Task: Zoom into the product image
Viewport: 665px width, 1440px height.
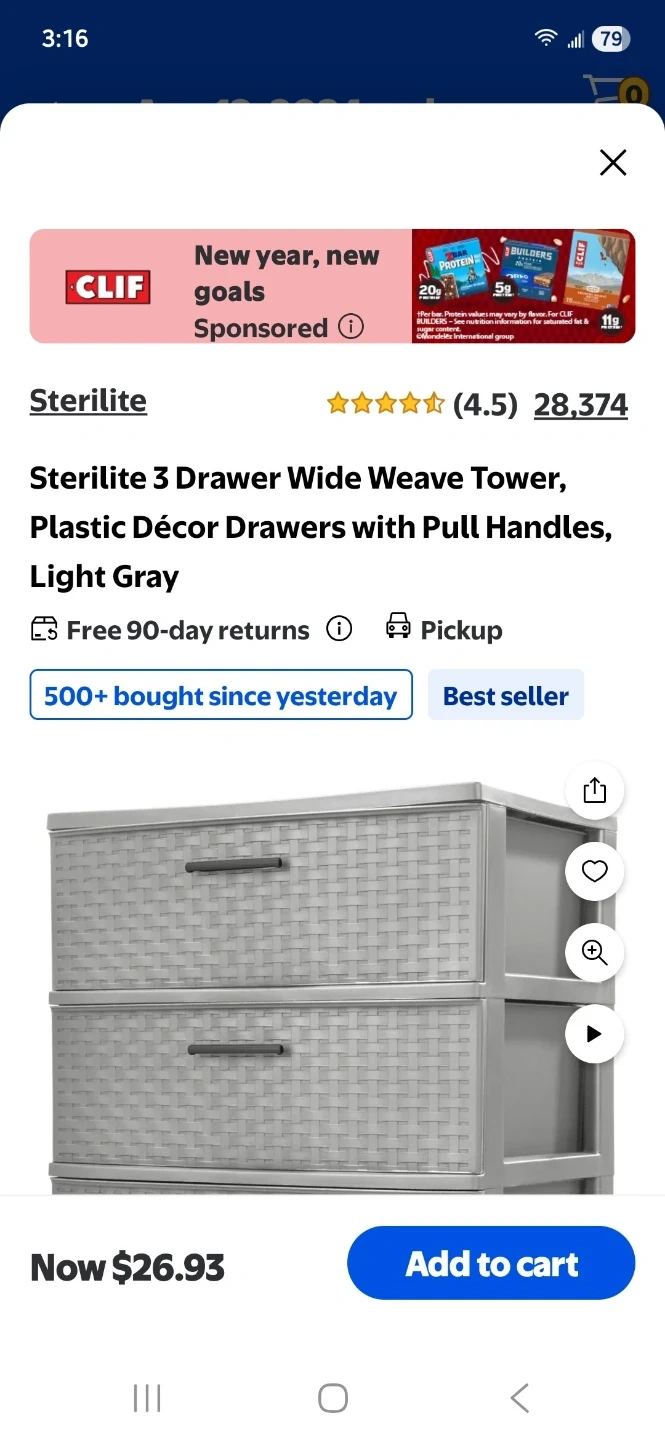Action: (595, 953)
